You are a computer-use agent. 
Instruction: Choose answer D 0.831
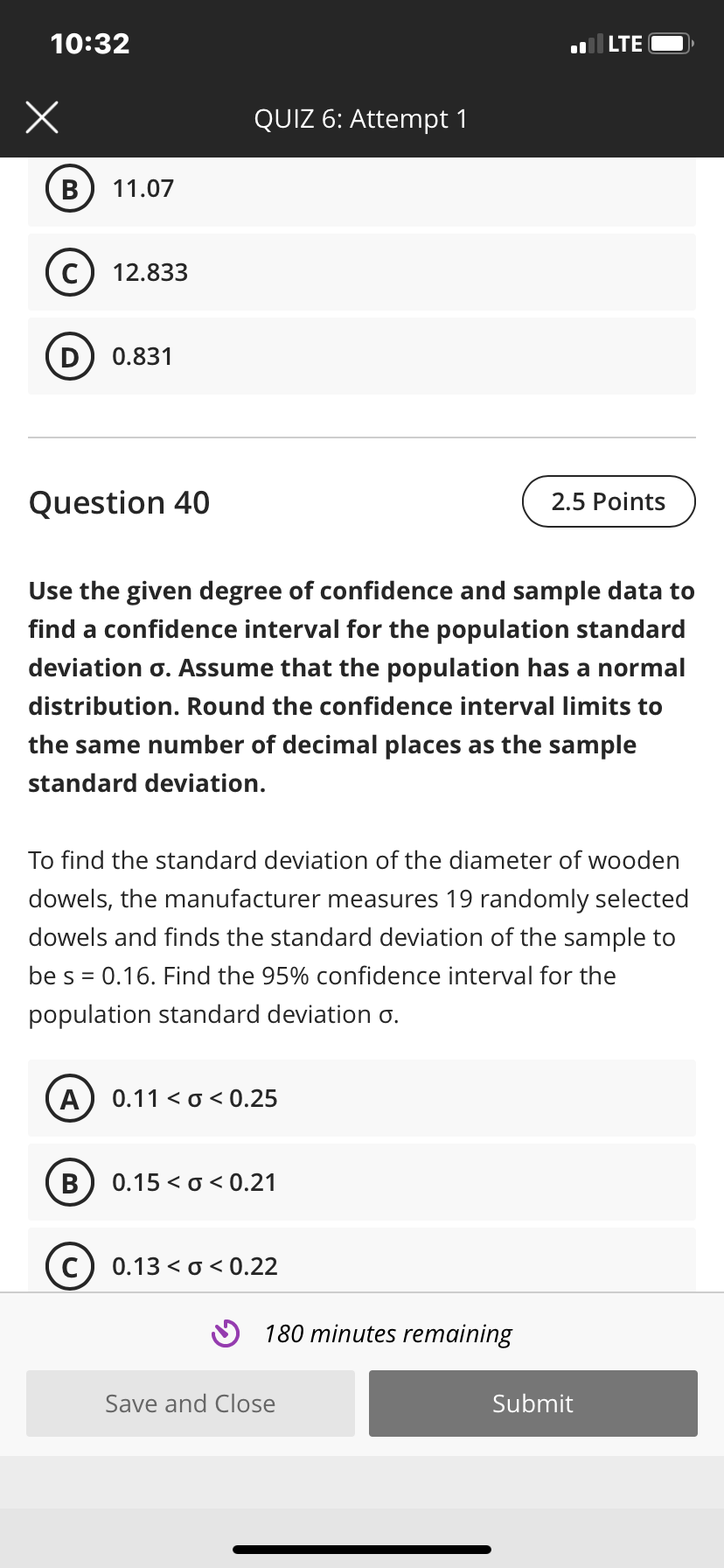pyautogui.click(x=362, y=356)
